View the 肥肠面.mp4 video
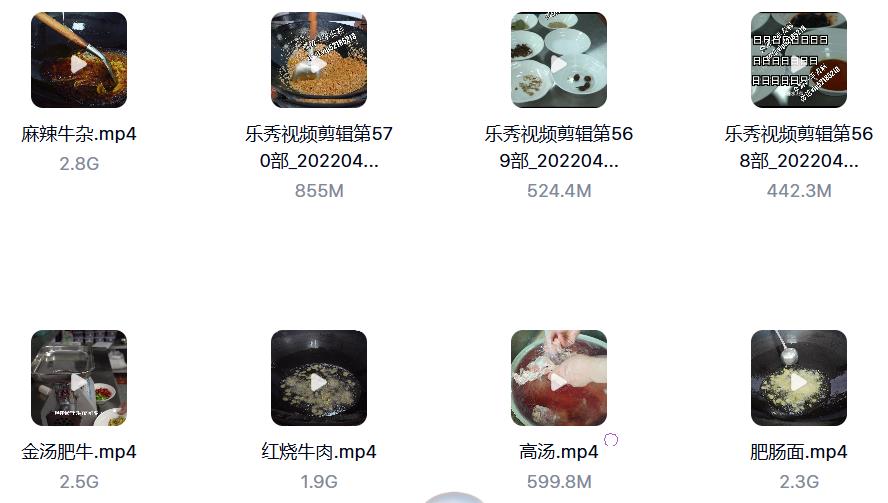The width and height of the screenshot is (888, 503). [799, 378]
